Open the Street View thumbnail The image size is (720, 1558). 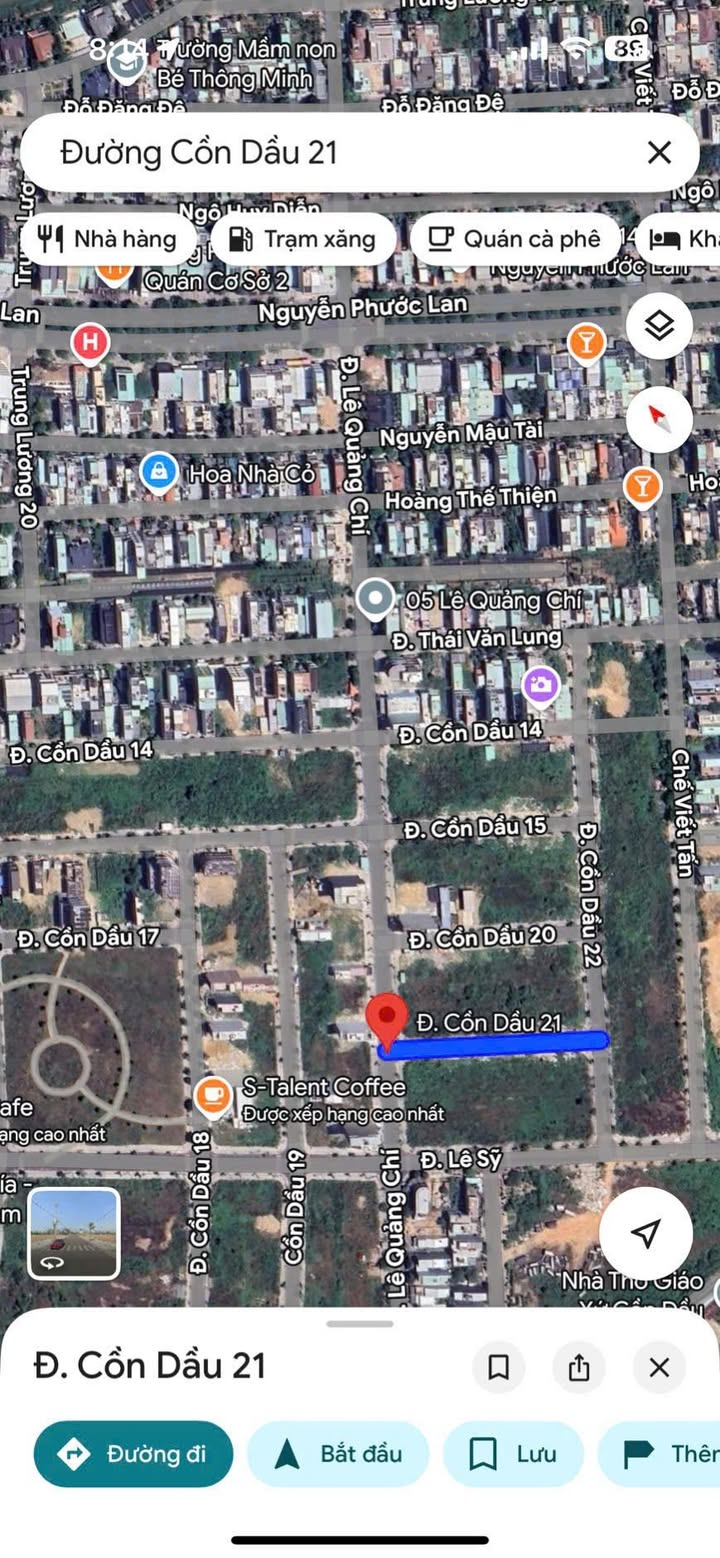click(74, 1233)
